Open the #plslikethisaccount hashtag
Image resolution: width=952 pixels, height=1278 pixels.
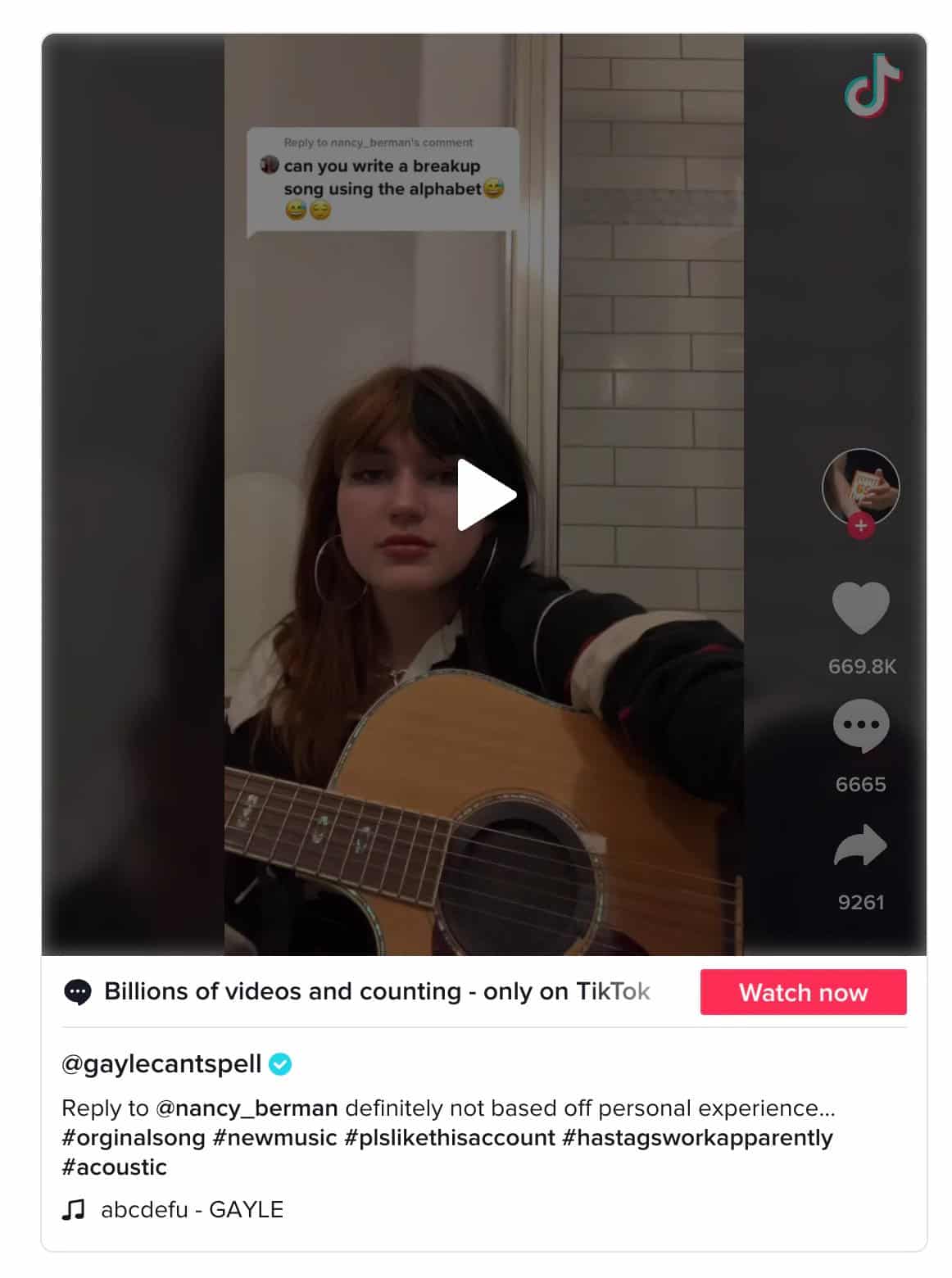click(x=450, y=1138)
